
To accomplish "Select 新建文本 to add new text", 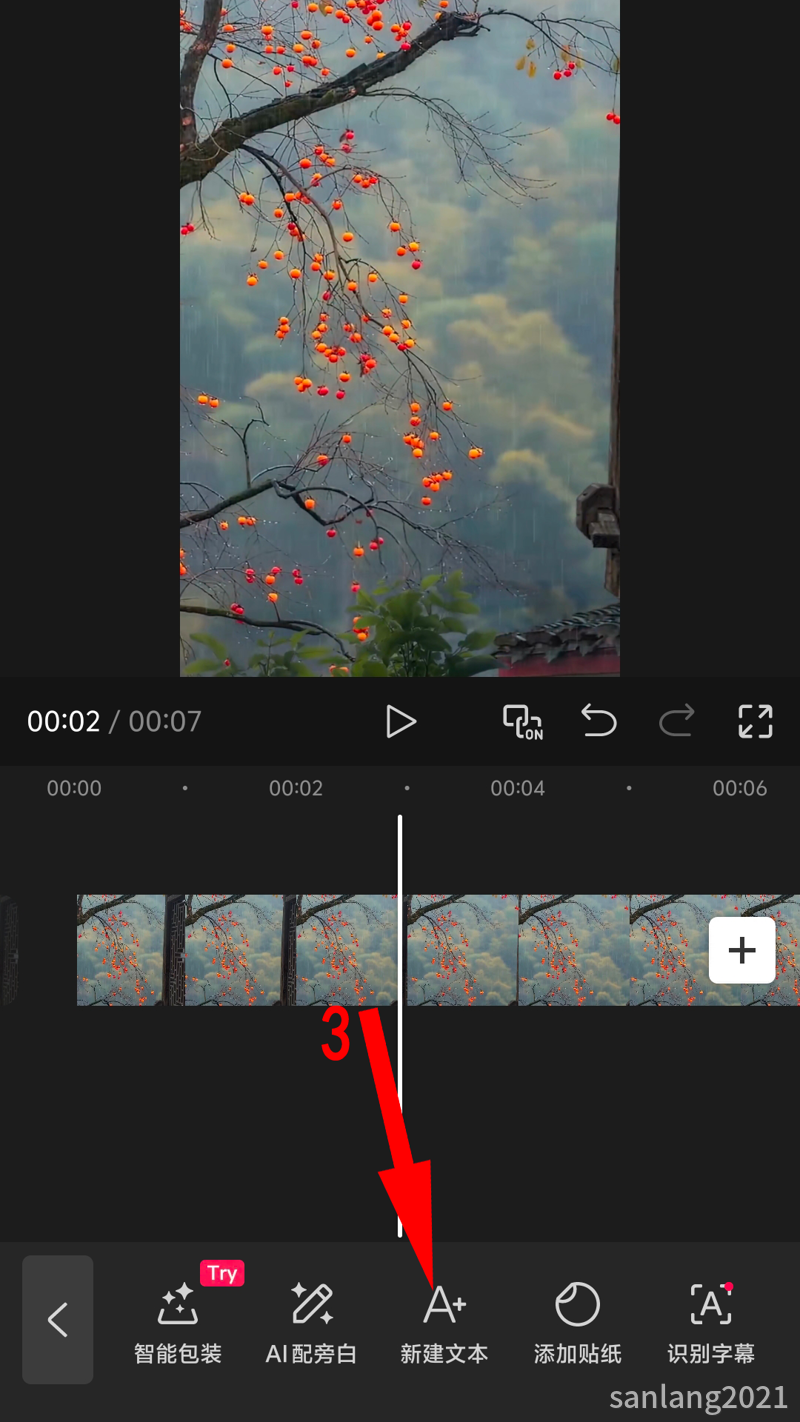I will [x=444, y=1322].
